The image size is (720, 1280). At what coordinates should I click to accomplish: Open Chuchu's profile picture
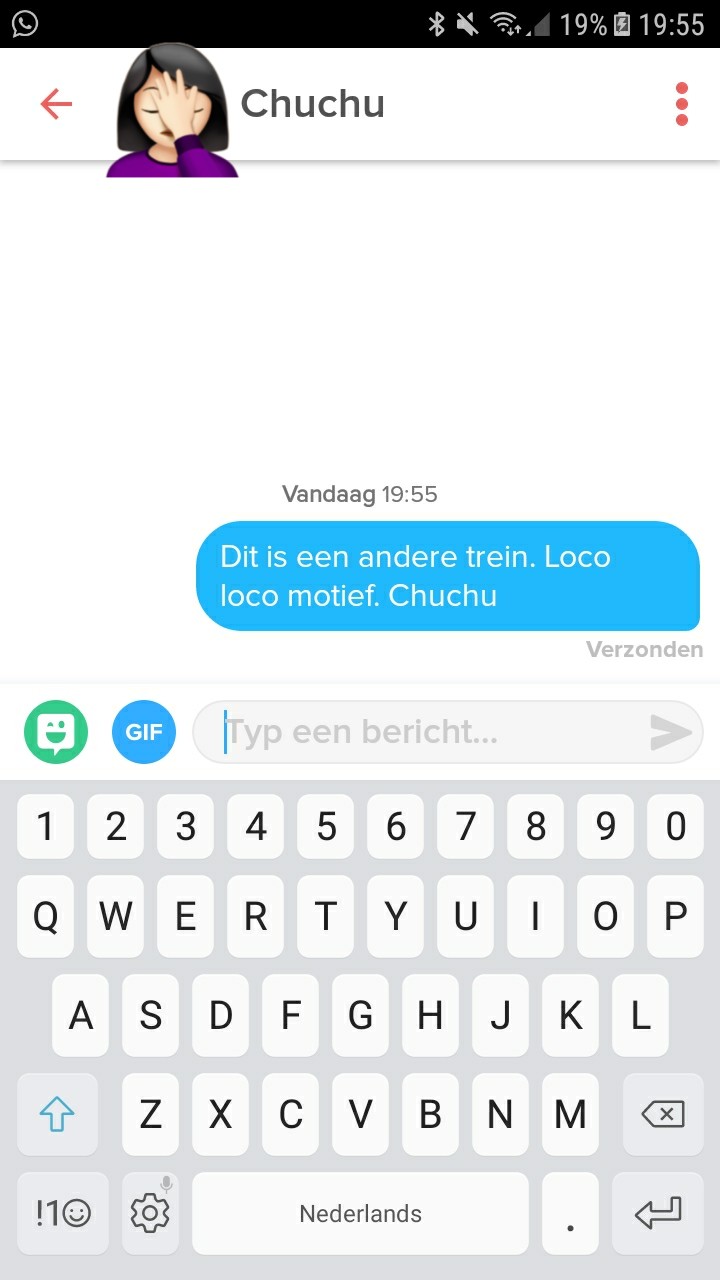click(x=172, y=111)
